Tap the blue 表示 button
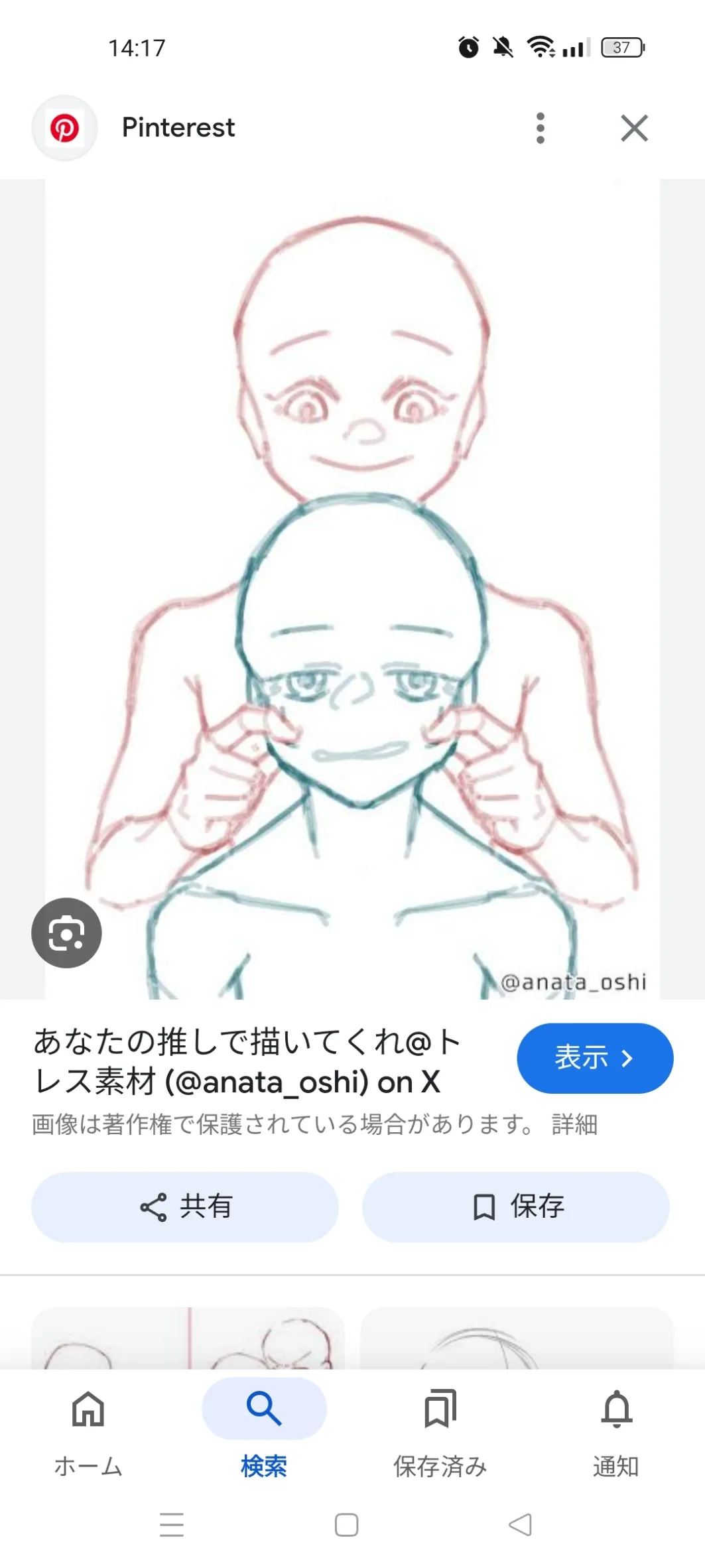The image size is (705, 1568). click(x=595, y=1058)
